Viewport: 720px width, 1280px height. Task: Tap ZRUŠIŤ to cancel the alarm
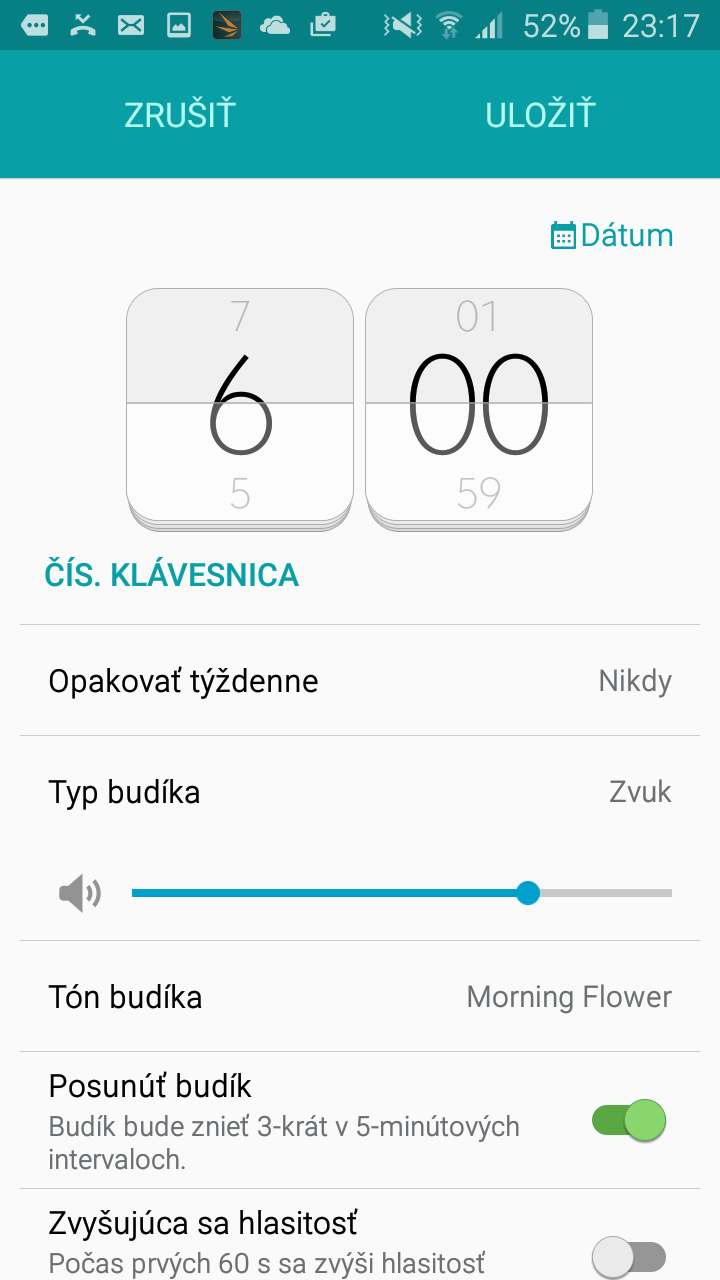click(180, 114)
